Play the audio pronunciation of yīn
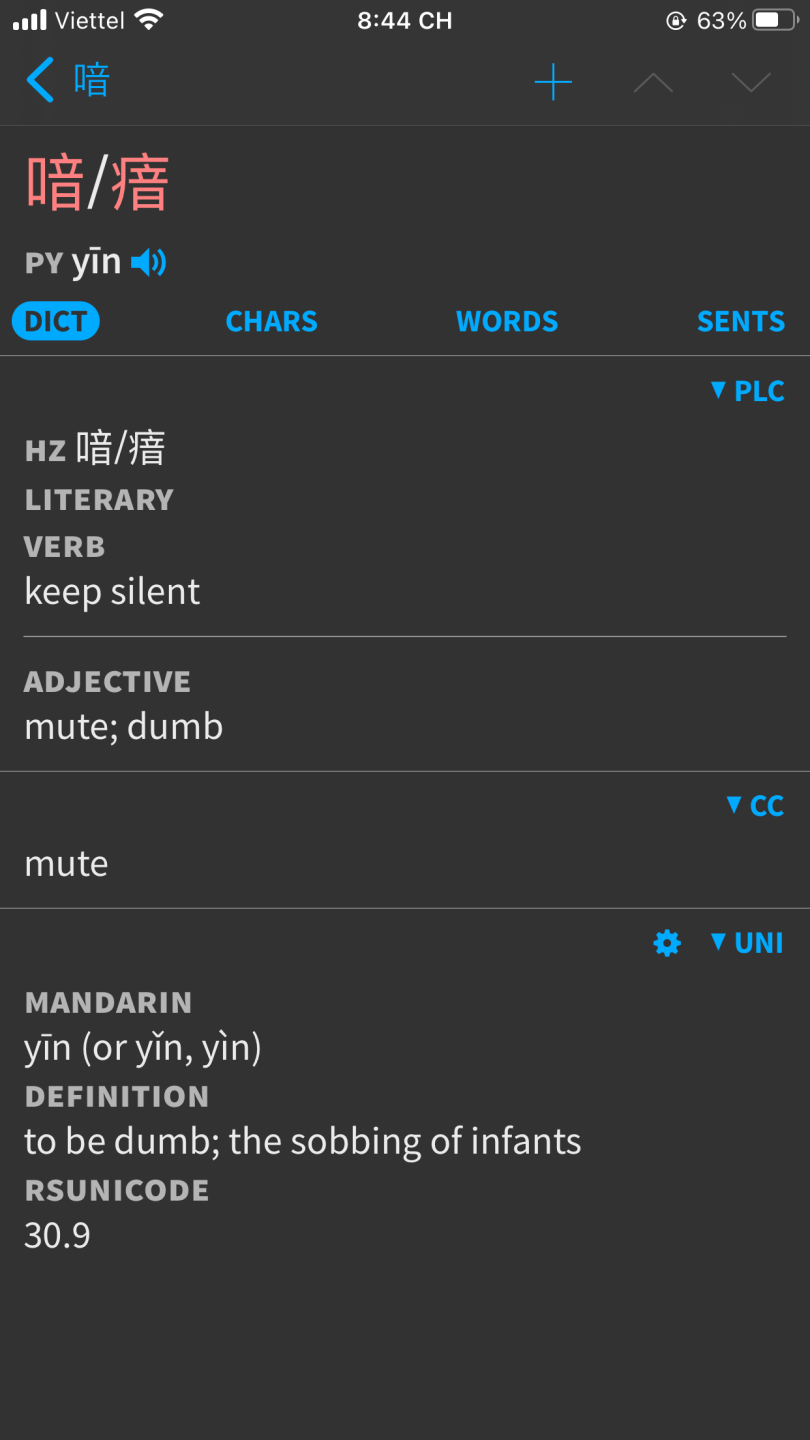The height and width of the screenshot is (1440, 810). click(148, 263)
